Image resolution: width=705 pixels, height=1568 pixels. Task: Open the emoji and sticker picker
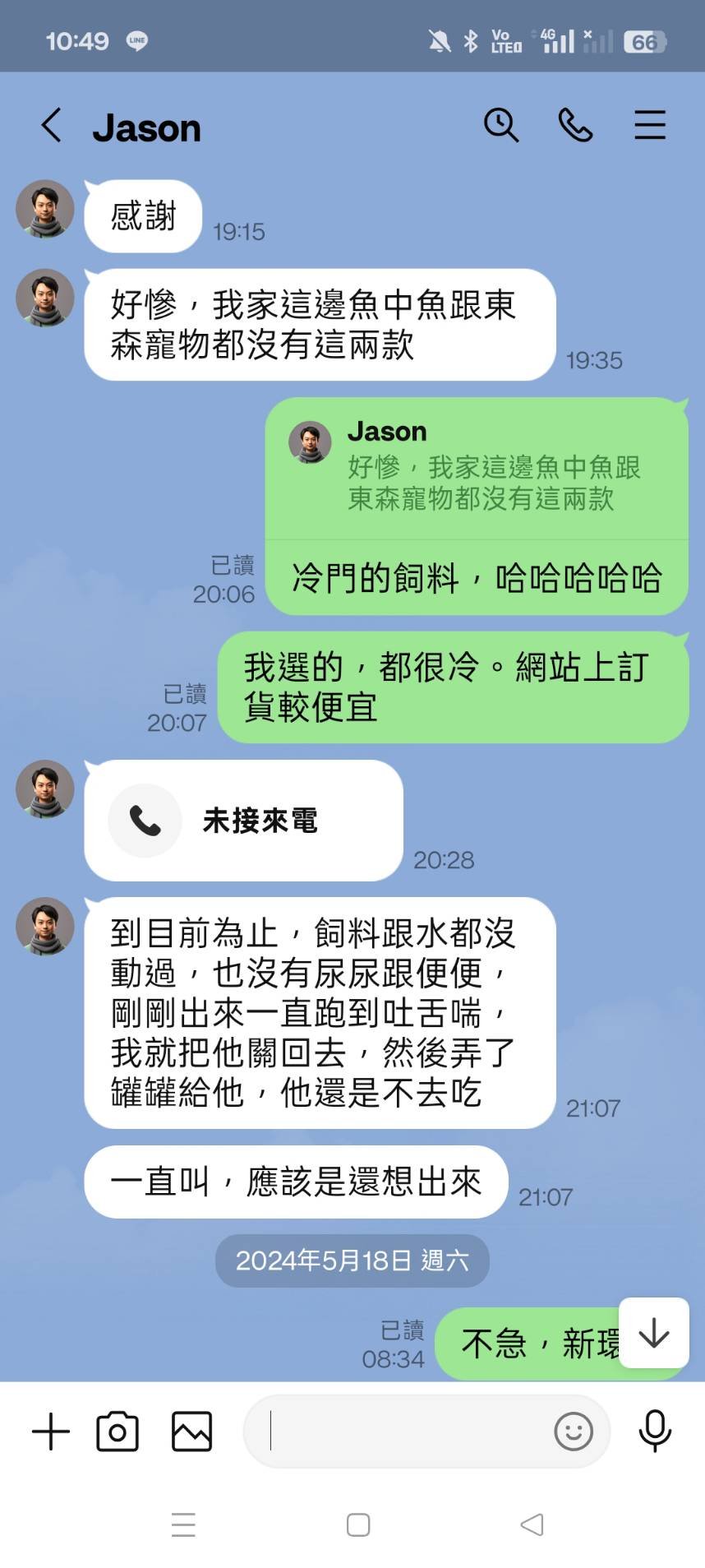(573, 1432)
